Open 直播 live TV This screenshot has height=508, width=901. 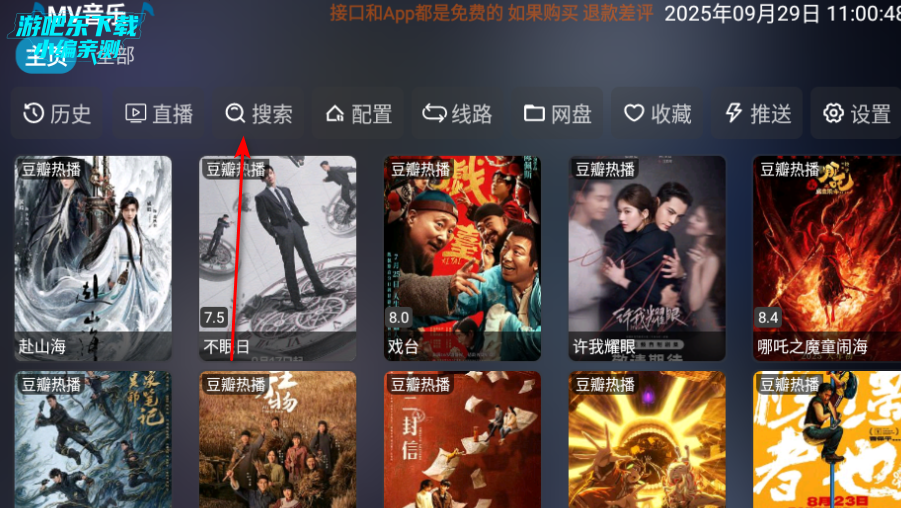[158, 114]
